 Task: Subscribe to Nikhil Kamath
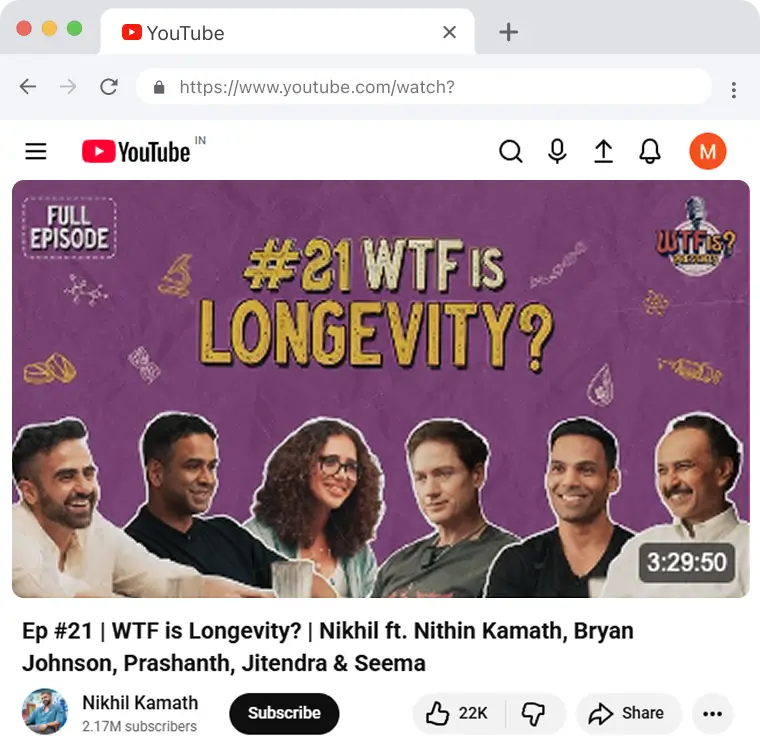pyautogui.click(x=284, y=713)
